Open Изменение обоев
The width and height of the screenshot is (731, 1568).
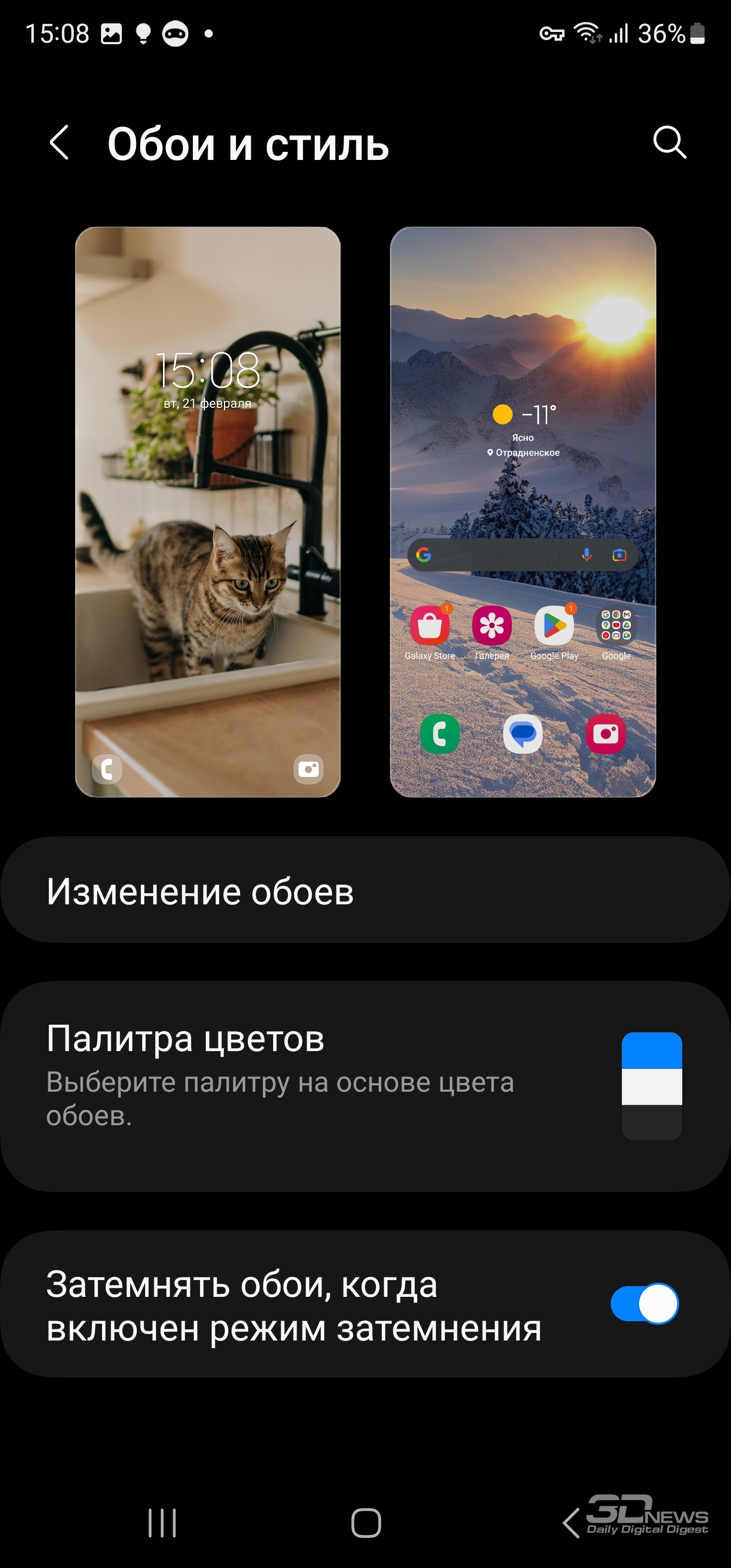point(365,890)
